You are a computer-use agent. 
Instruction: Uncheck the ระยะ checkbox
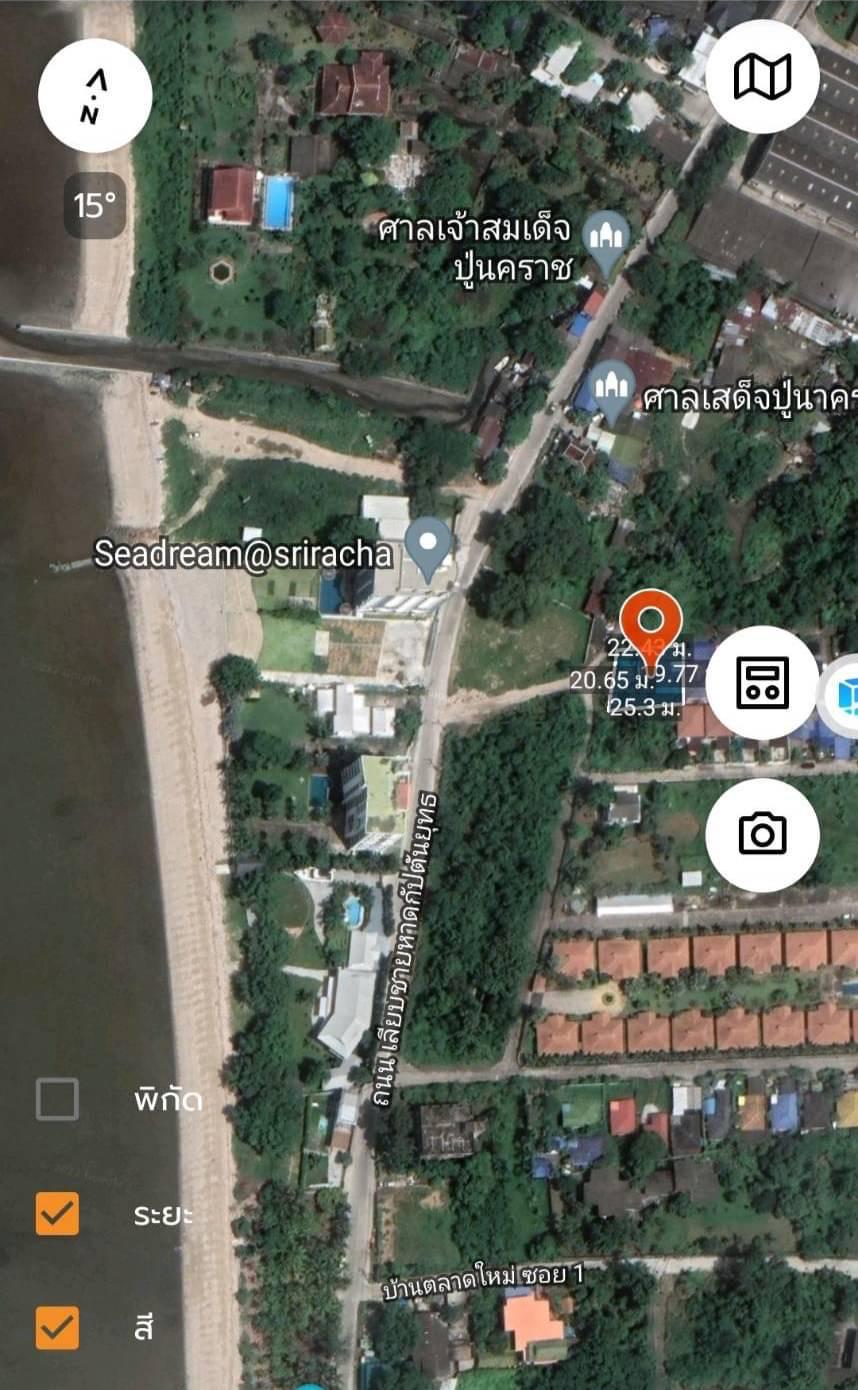coord(57,1214)
